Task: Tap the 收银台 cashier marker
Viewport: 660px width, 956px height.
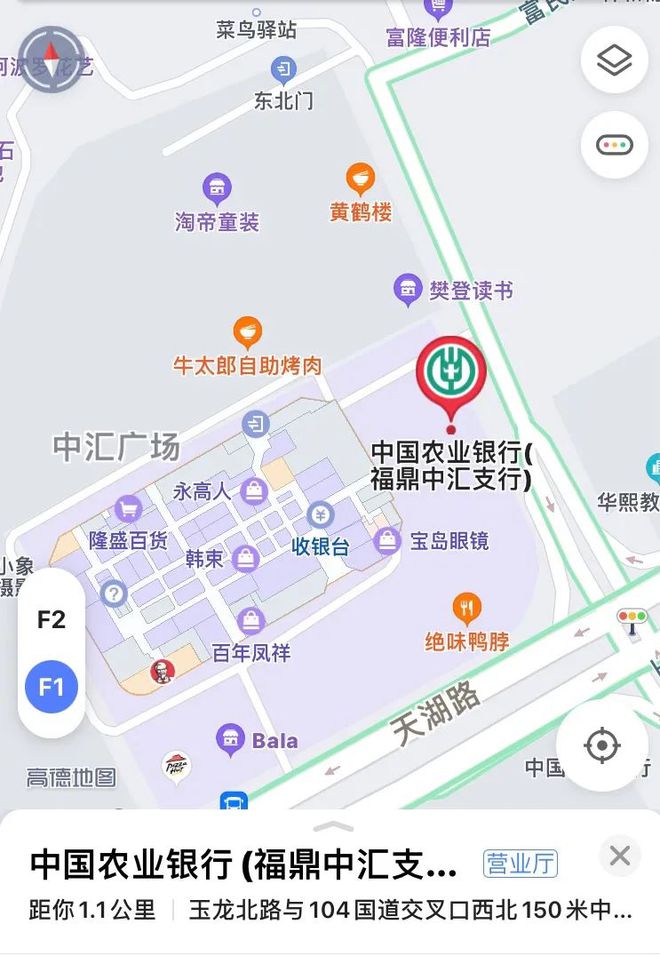Action: [320, 516]
